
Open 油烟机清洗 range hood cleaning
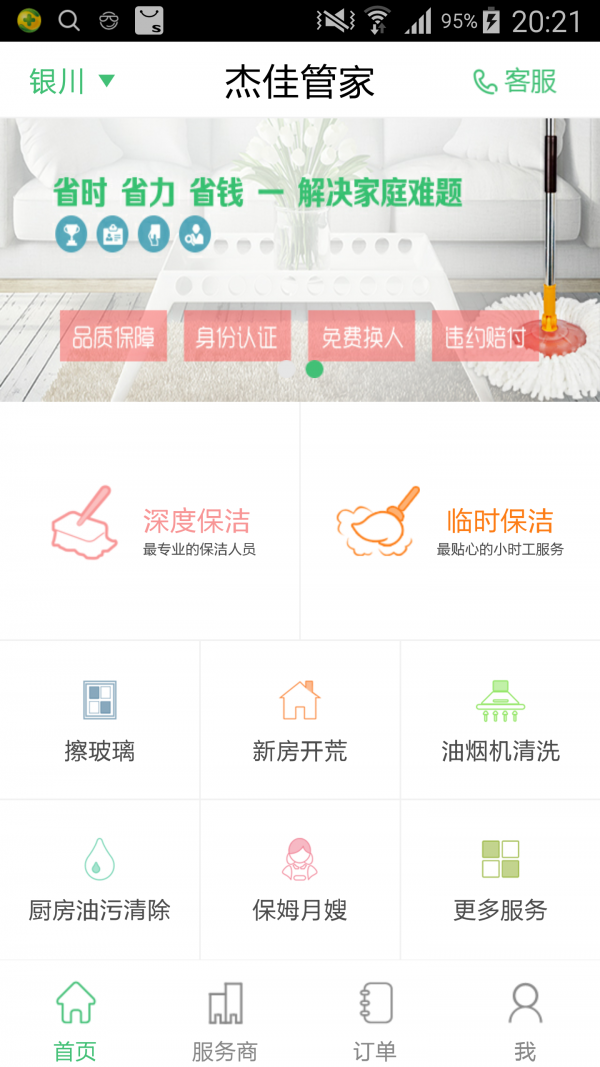tap(500, 720)
